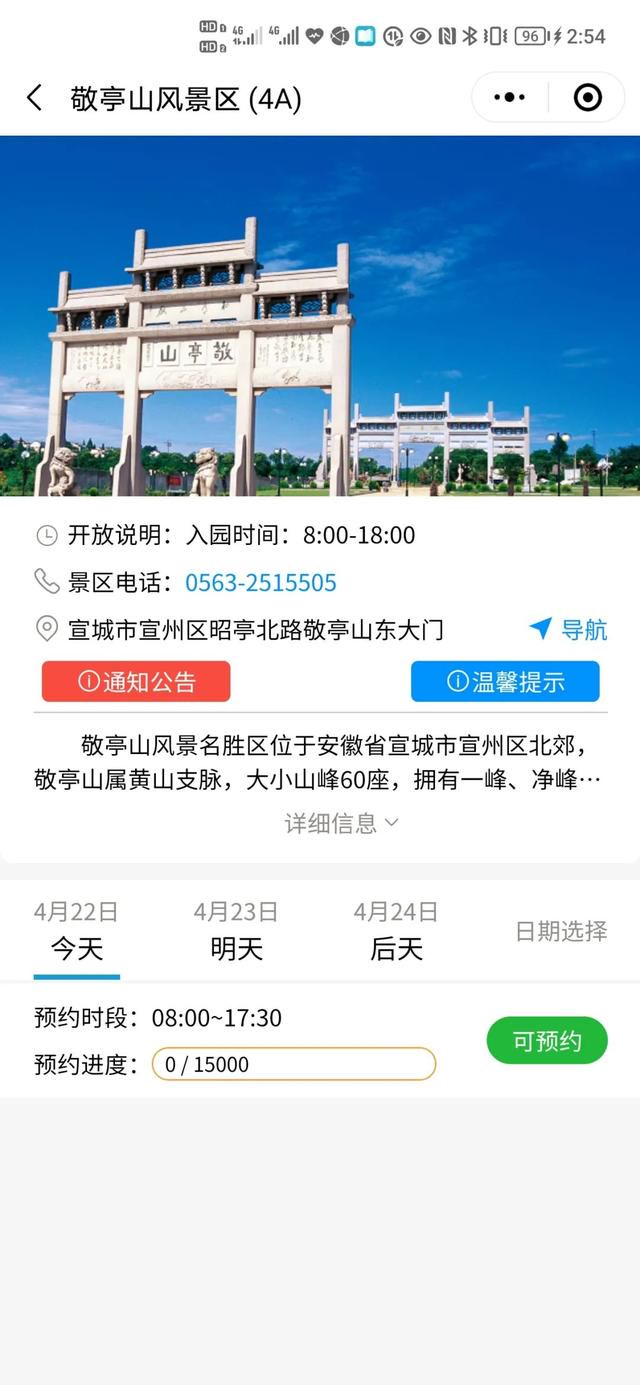Switch to the 4月23日 明天 tab
The image size is (640, 1385).
coord(236,931)
